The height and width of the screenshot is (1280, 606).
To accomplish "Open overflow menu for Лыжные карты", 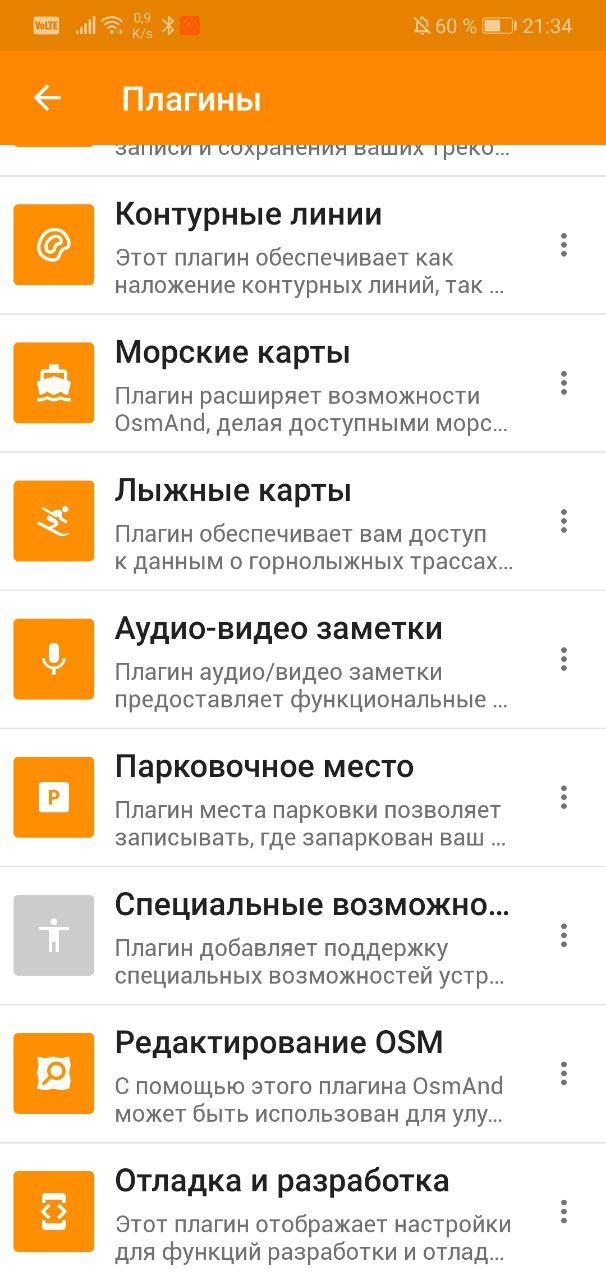I will (x=564, y=521).
